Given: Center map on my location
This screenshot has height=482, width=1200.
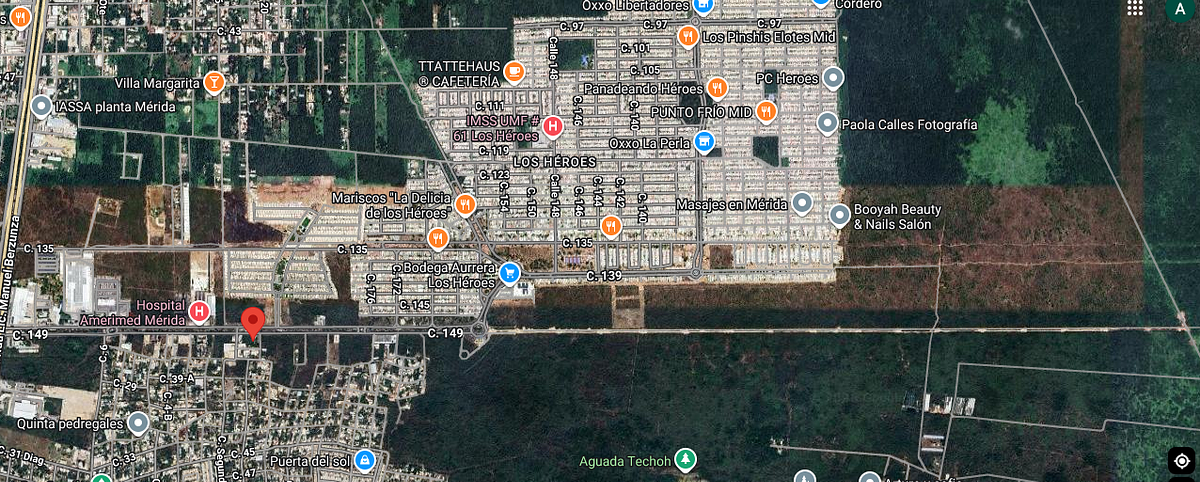Looking at the screenshot, I should tap(1181, 461).
